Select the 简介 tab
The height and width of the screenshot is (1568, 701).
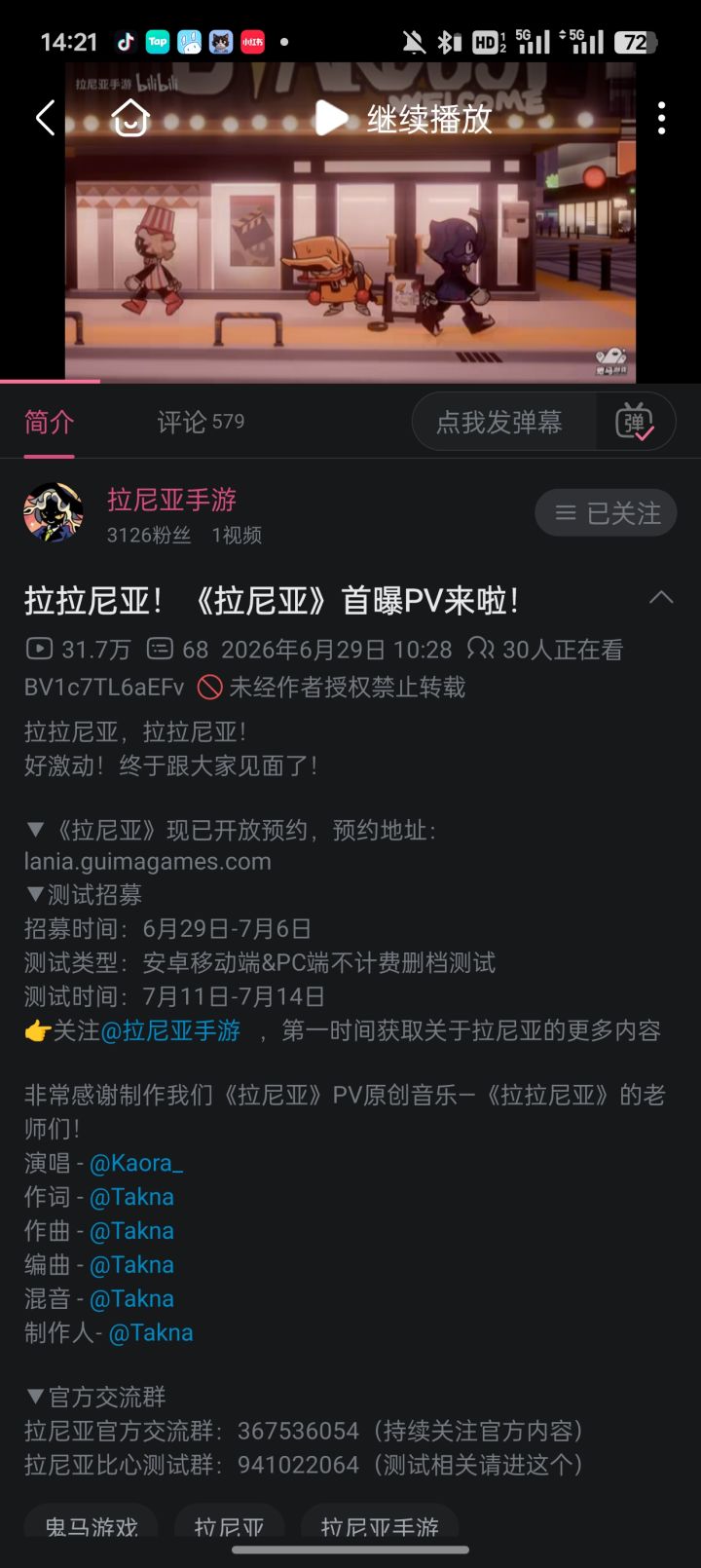point(49,422)
